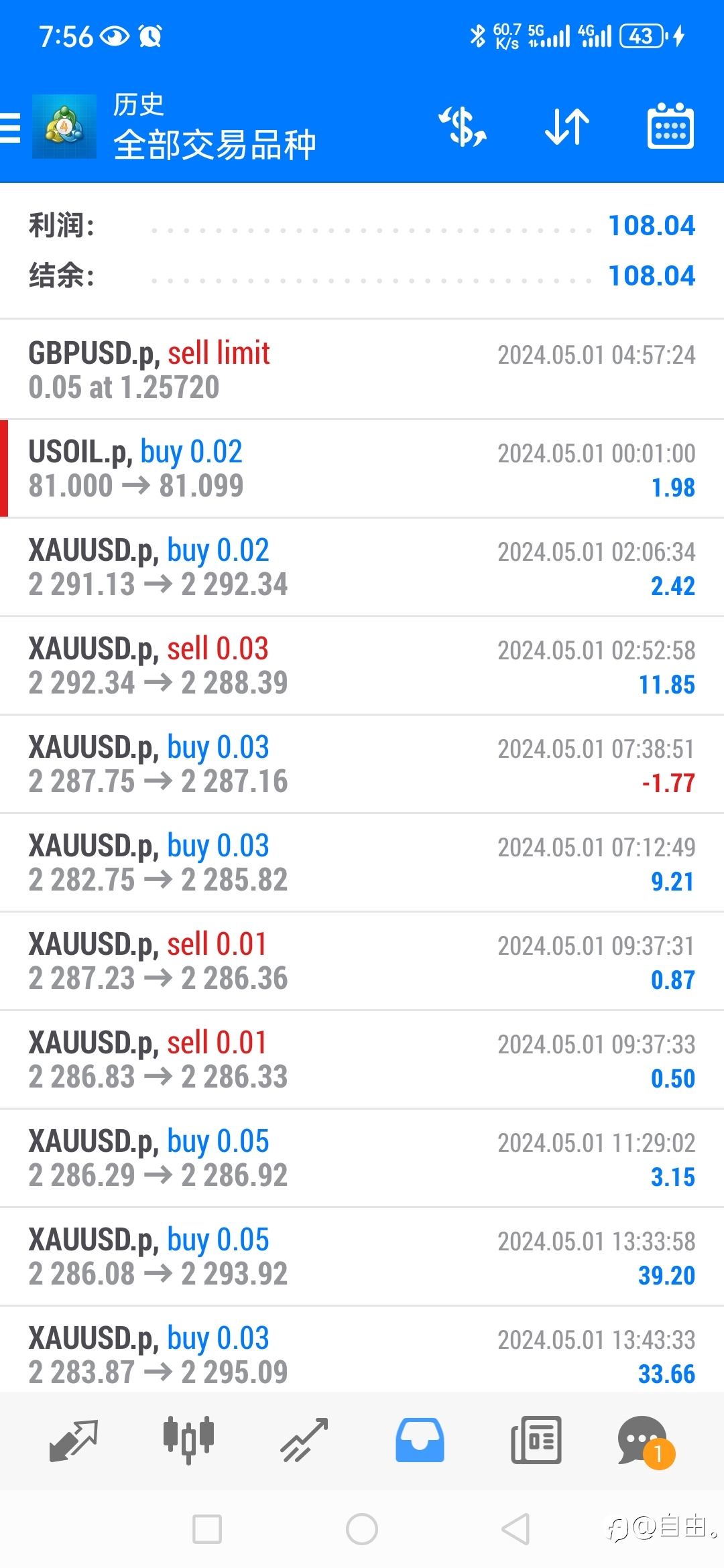
Task: Switch to the Quotes tab
Action: (x=74, y=1440)
